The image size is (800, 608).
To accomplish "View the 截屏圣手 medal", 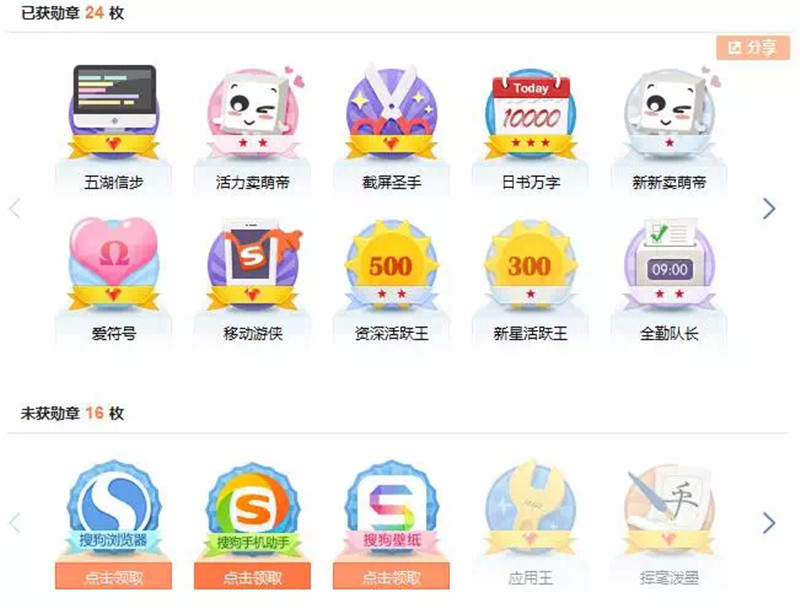I will 391,115.
